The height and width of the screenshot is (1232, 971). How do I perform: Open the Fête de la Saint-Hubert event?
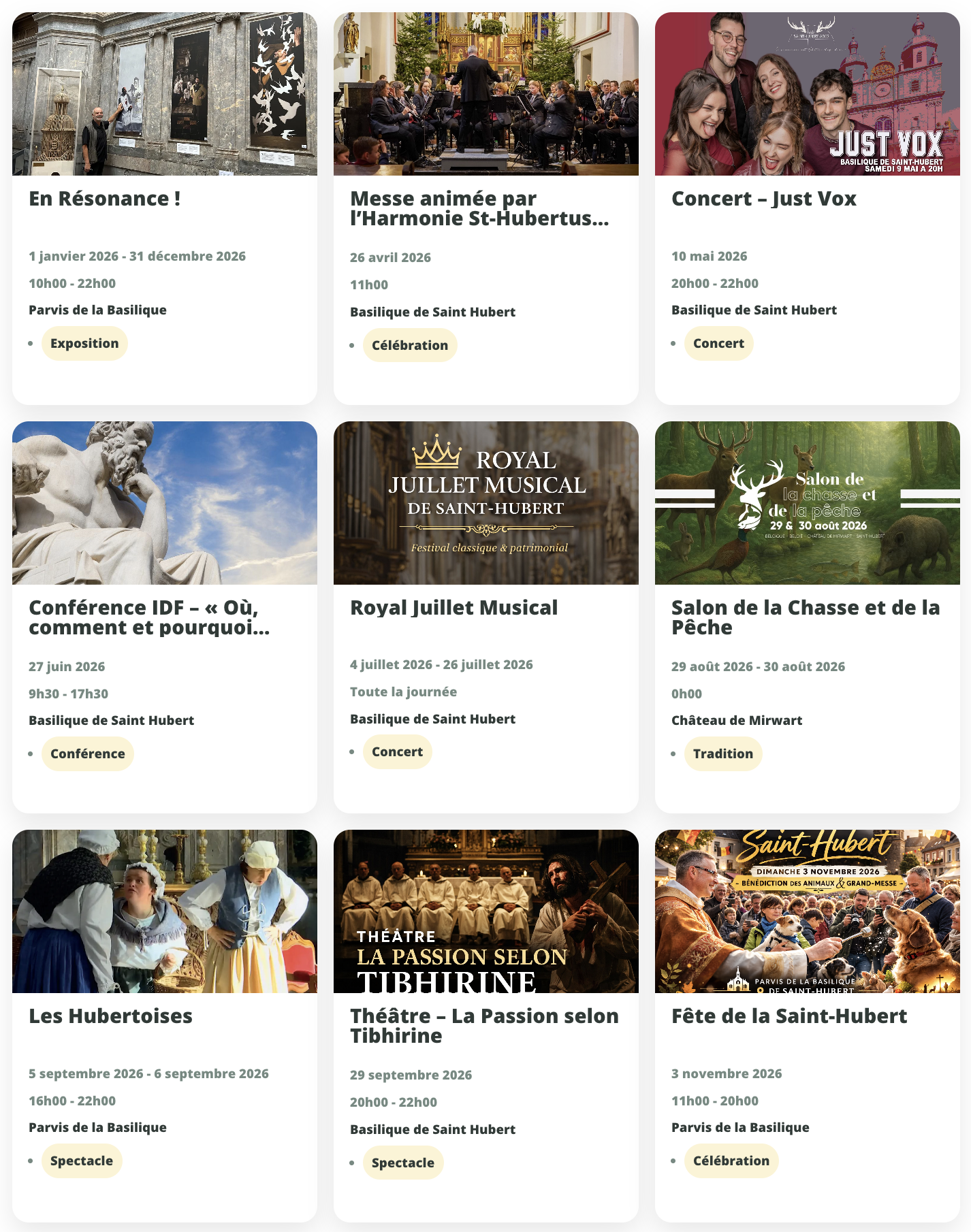pos(789,1016)
